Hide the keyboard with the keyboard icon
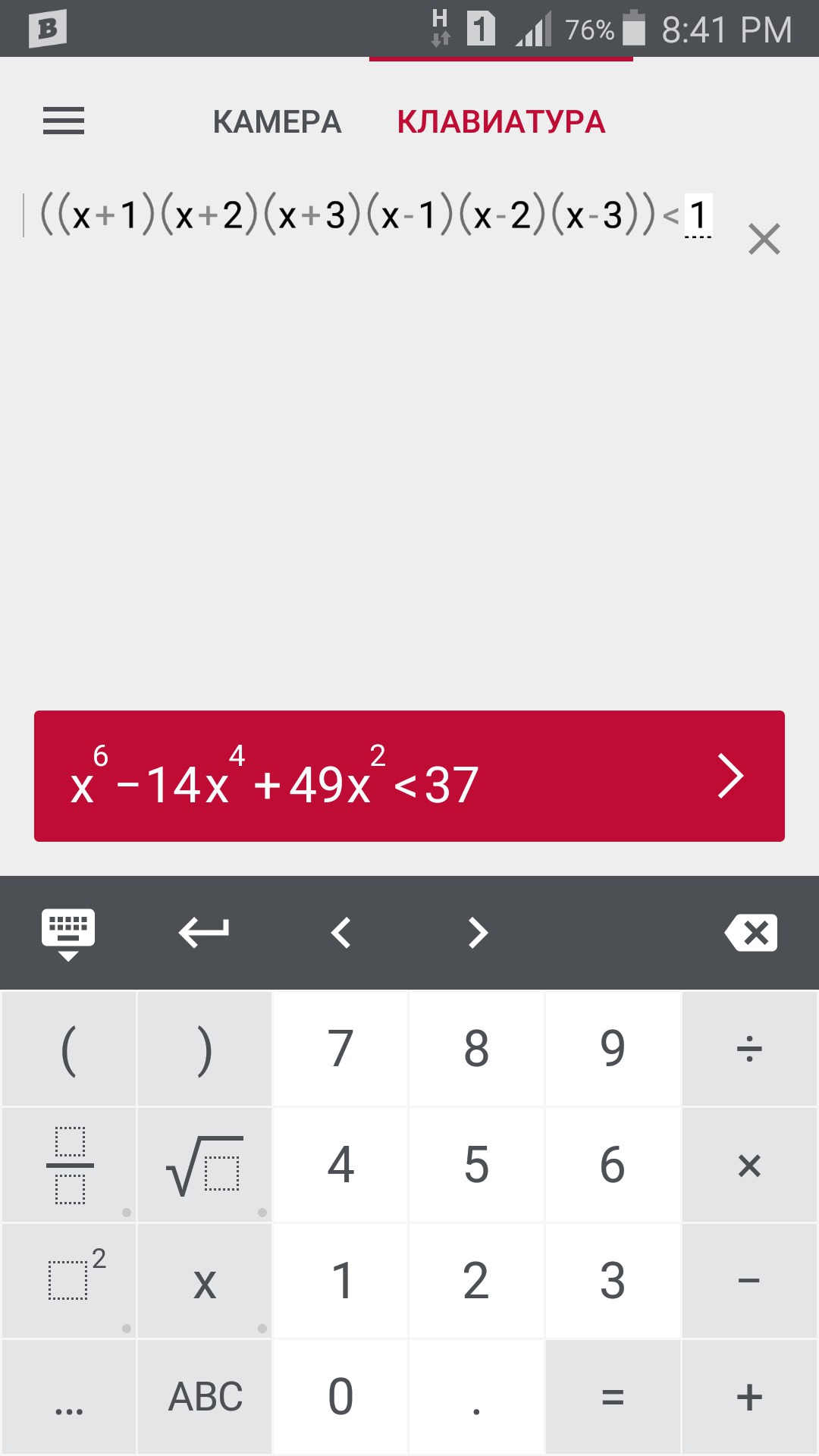This screenshot has width=819, height=1456. tap(68, 934)
